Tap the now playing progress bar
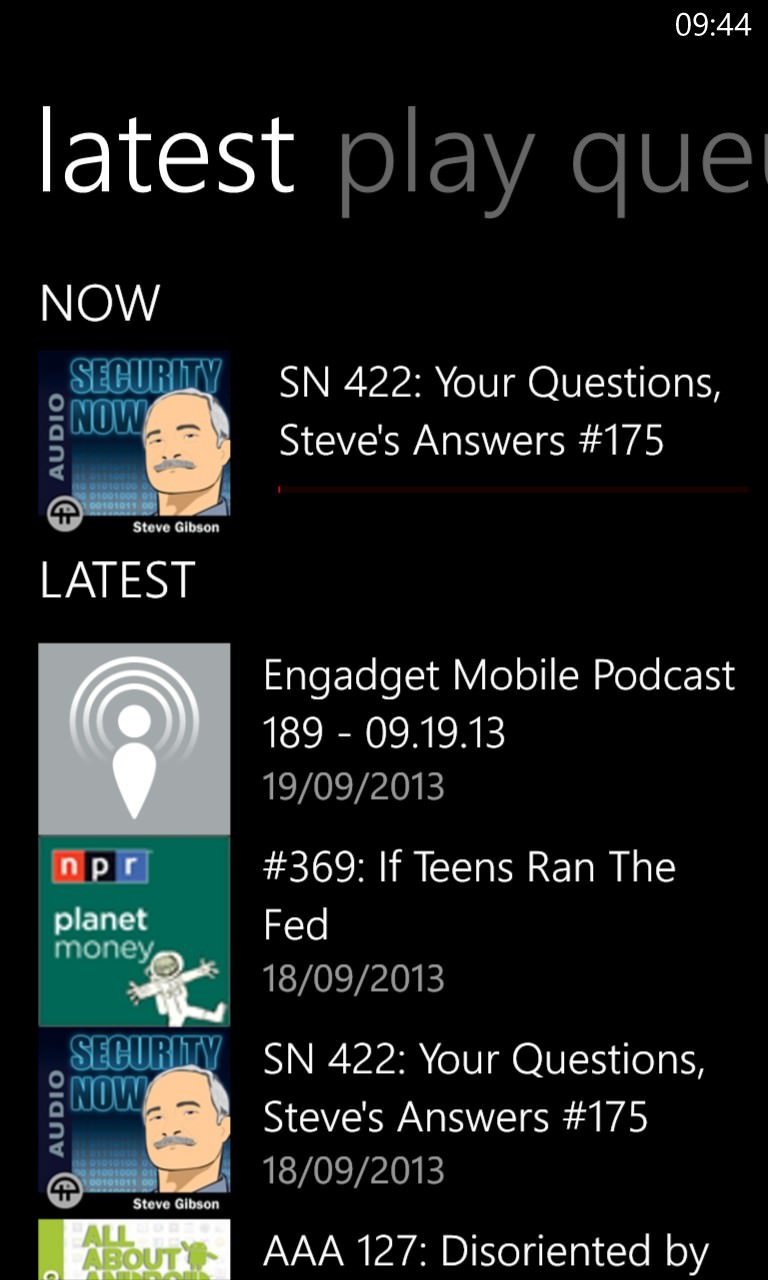Screen dimensions: 768x1280 pos(512,490)
